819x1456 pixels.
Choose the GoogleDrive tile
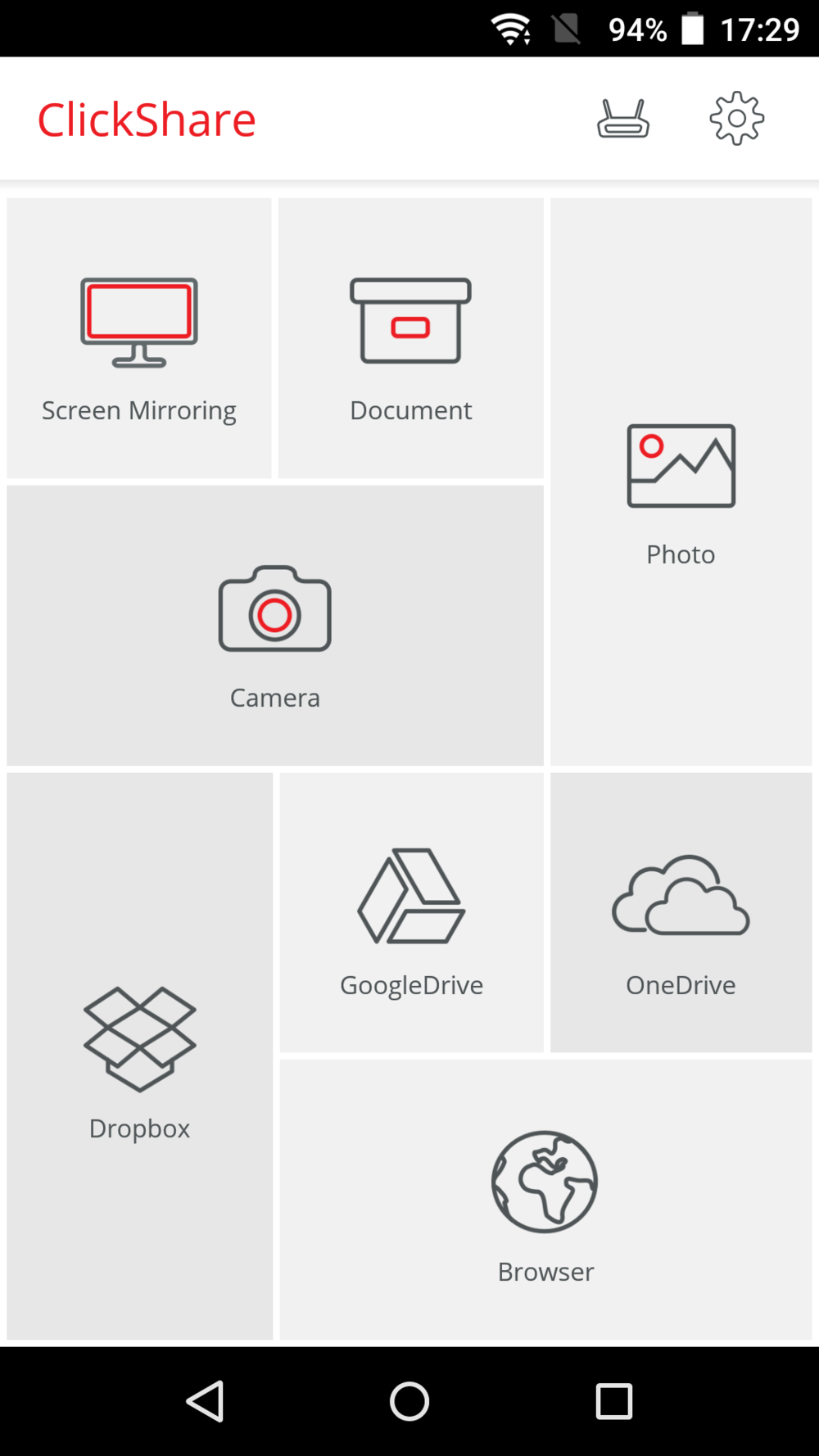[x=411, y=912]
